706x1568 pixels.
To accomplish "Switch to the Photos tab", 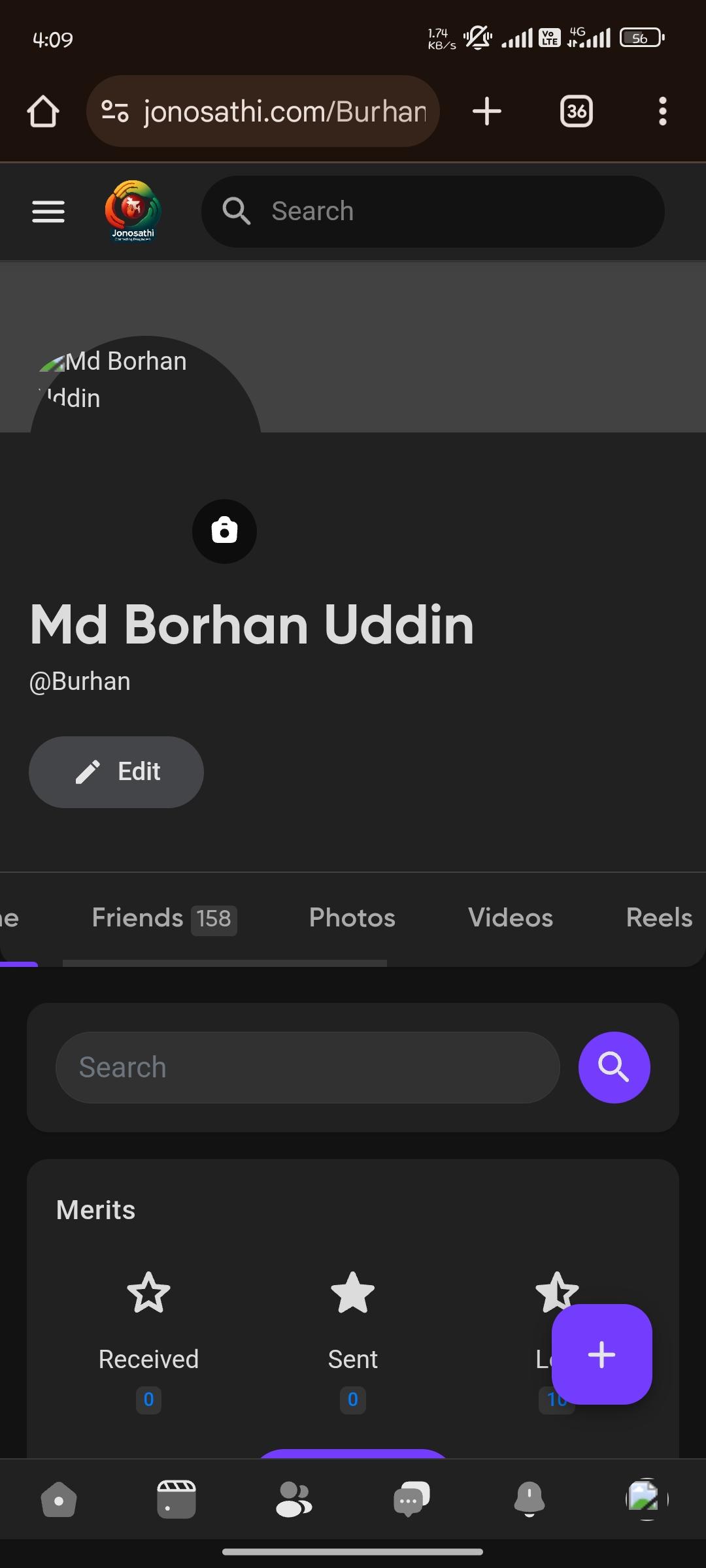I will [x=352, y=918].
